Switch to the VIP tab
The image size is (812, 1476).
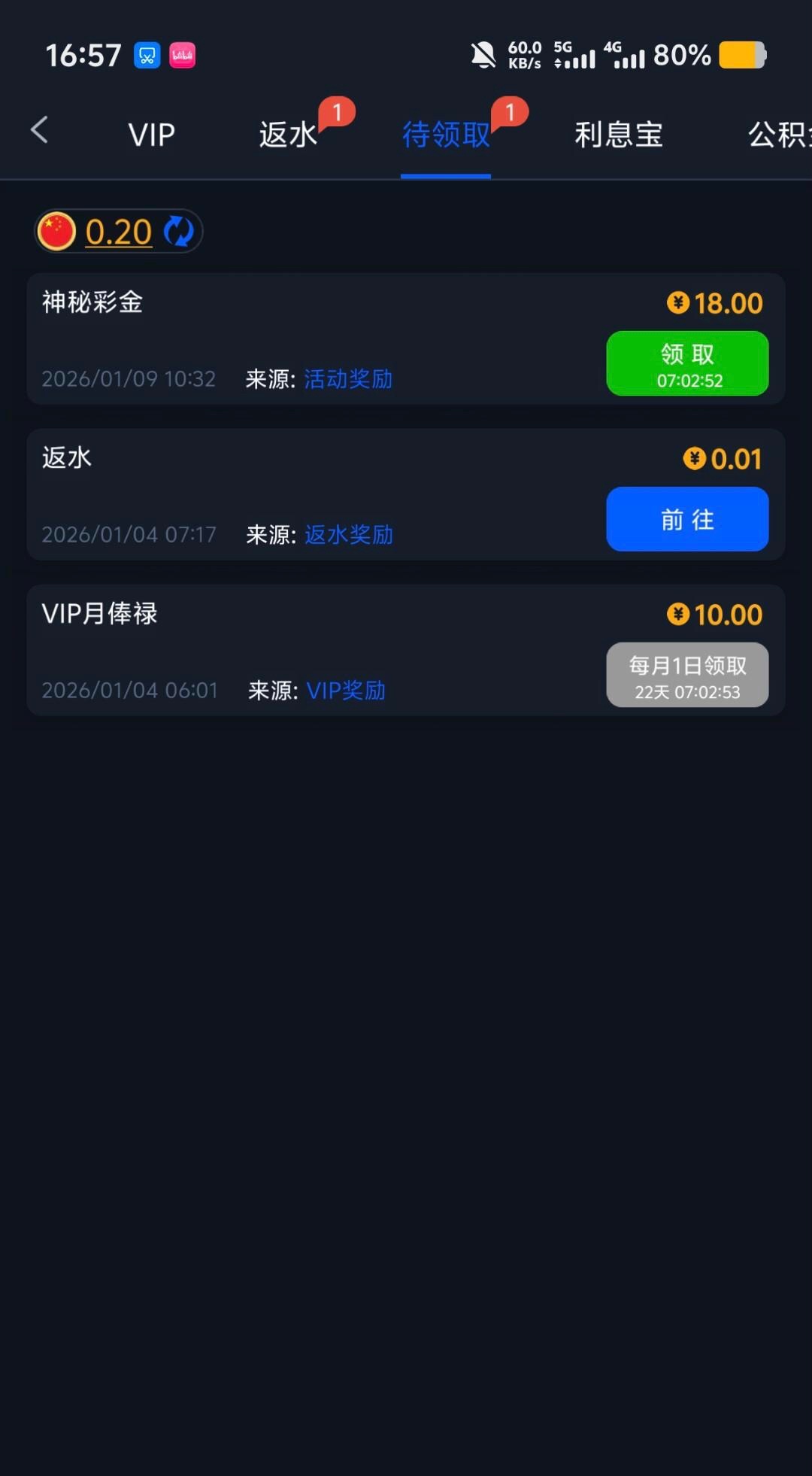click(151, 135)
